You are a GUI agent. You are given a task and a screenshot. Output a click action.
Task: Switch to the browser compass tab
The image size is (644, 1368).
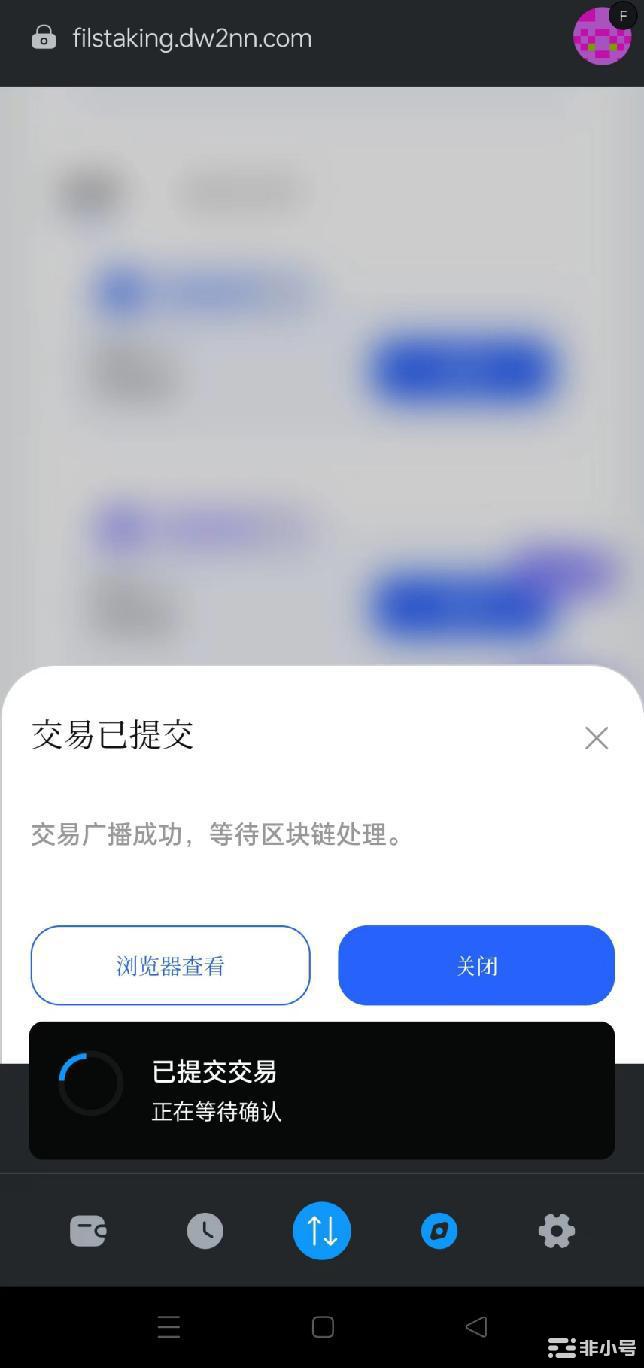point(439,1230)
